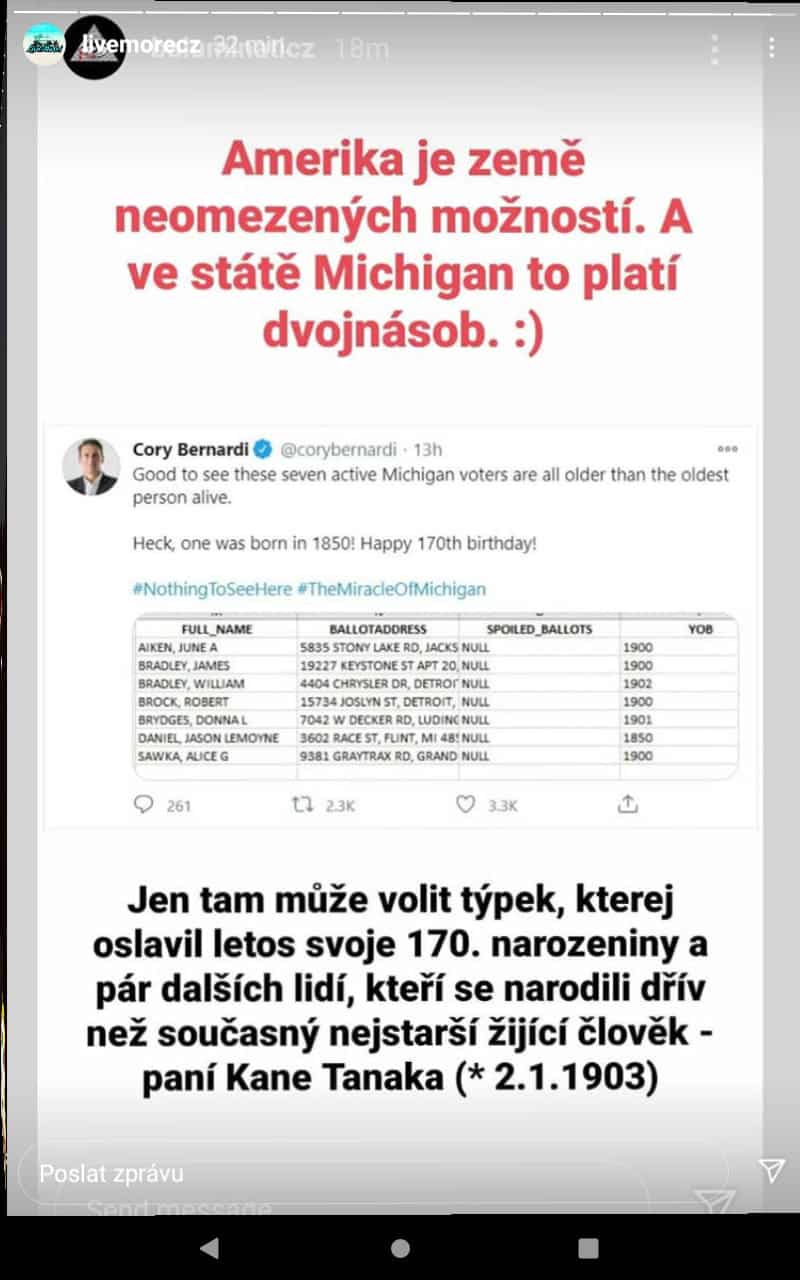The height and width of the screenshot is (1280, 800).
Task: Return to the home screen
Action: [400, 1247]
